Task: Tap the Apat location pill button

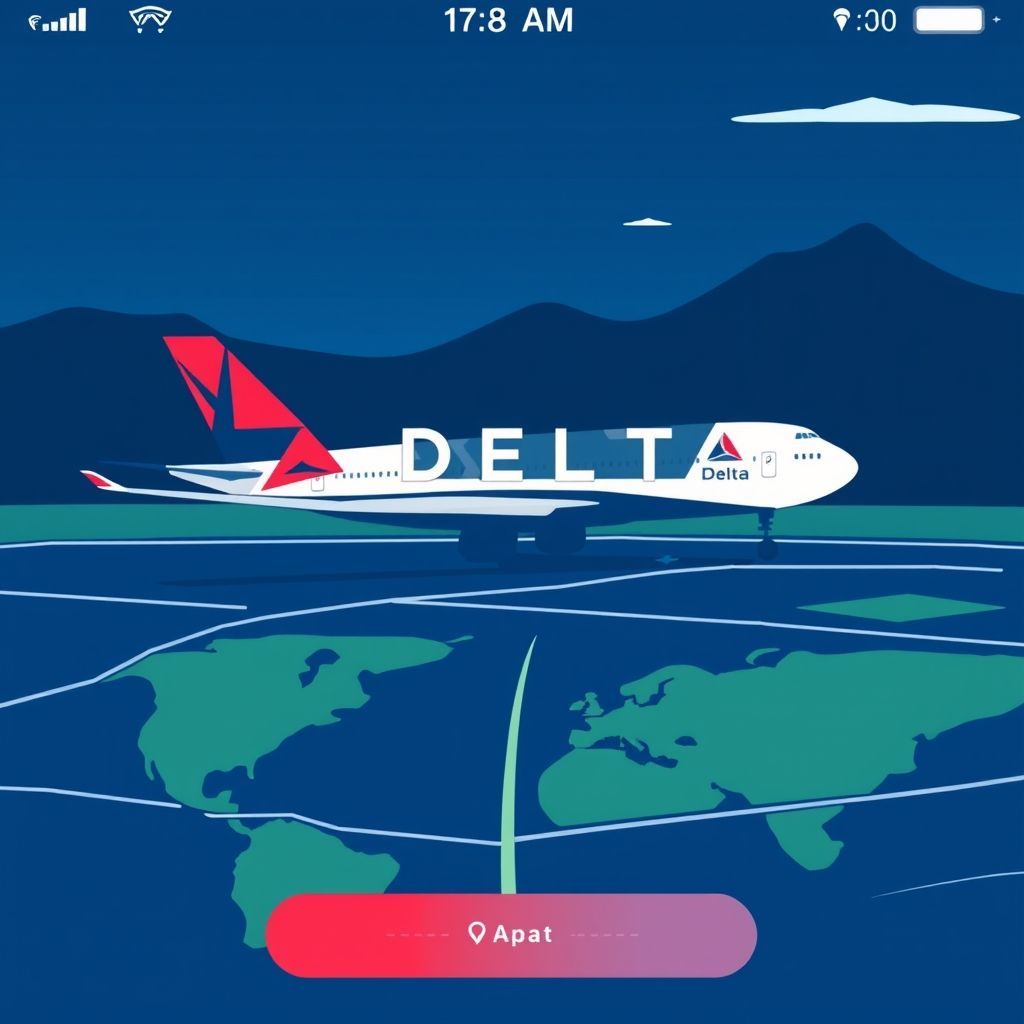Action: 511,934
